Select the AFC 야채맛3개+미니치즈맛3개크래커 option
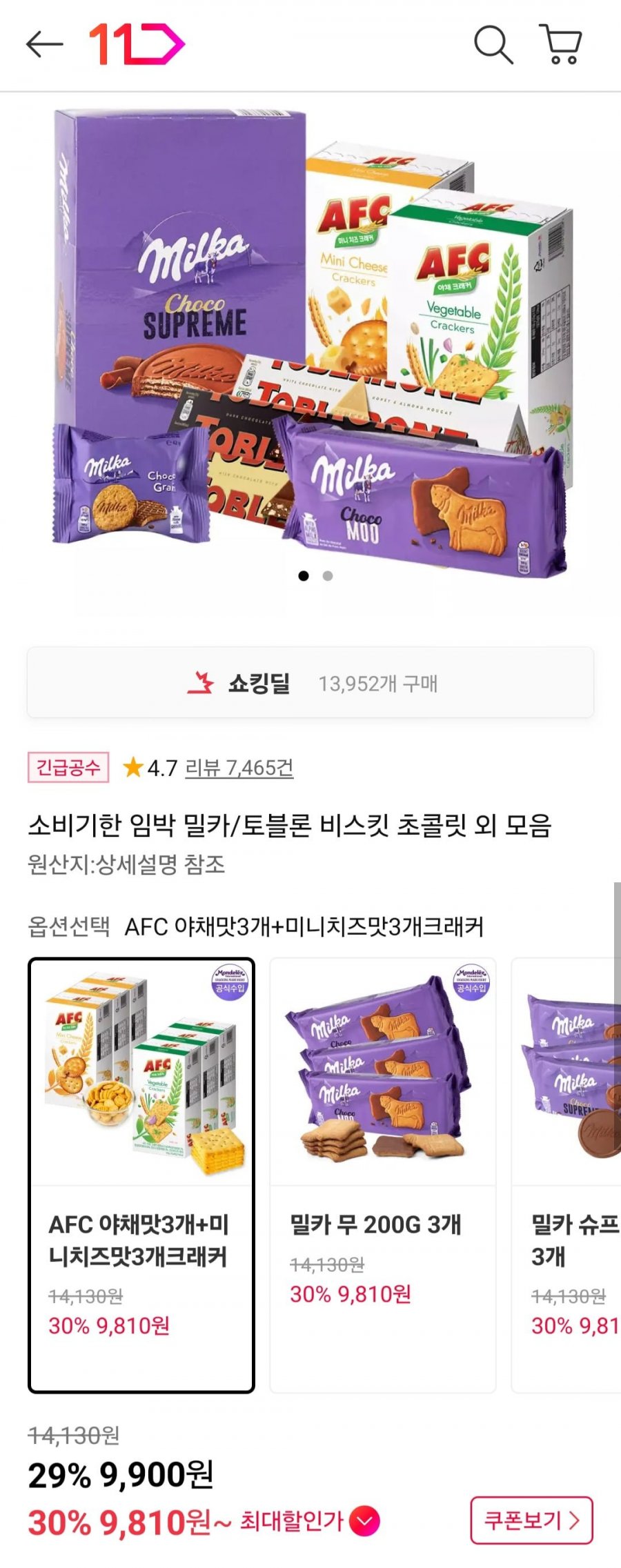This screenshot has width=621, height=1568. (x=141, y=1174)
